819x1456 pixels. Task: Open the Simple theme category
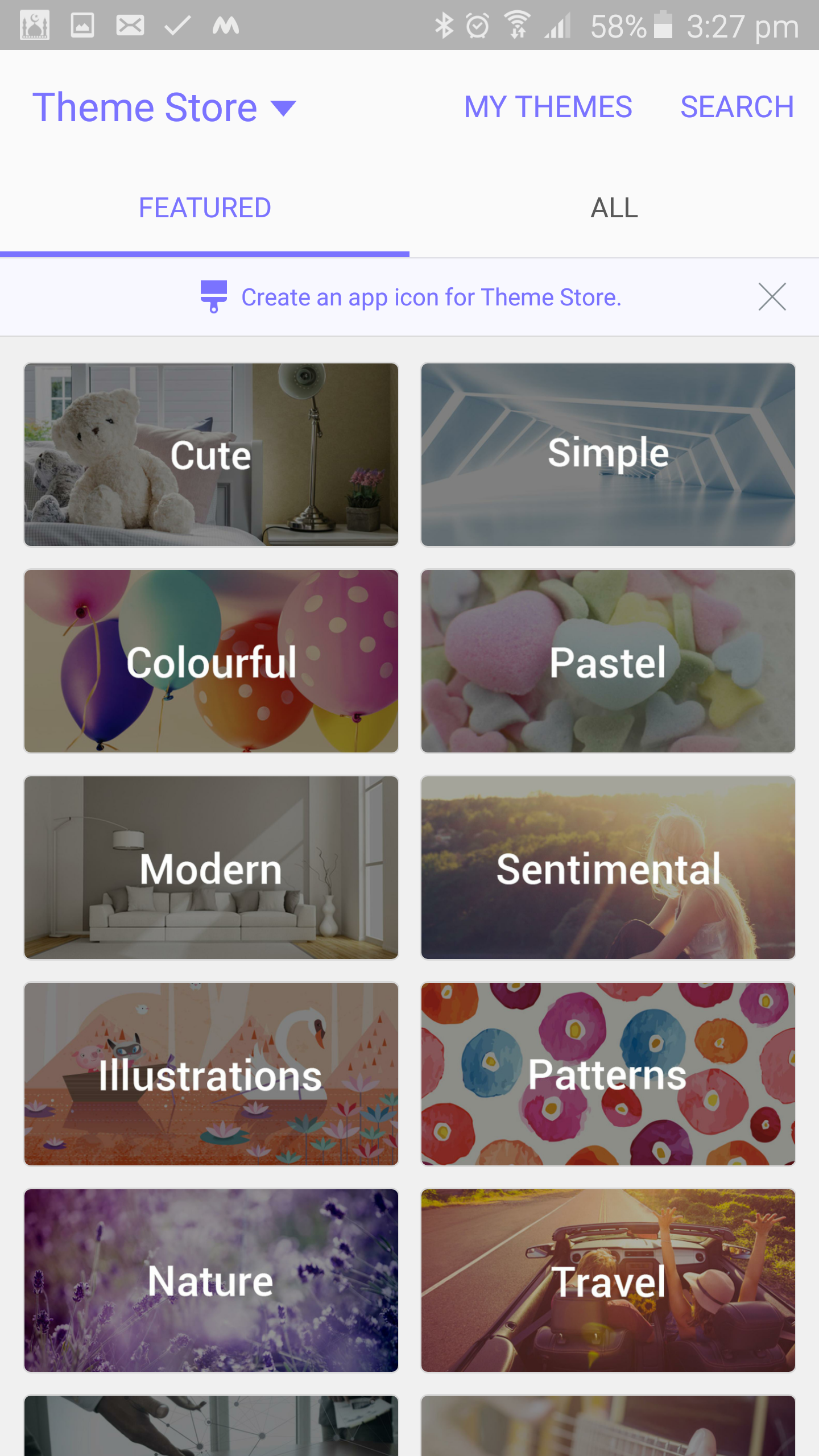[x=608, y=455]
